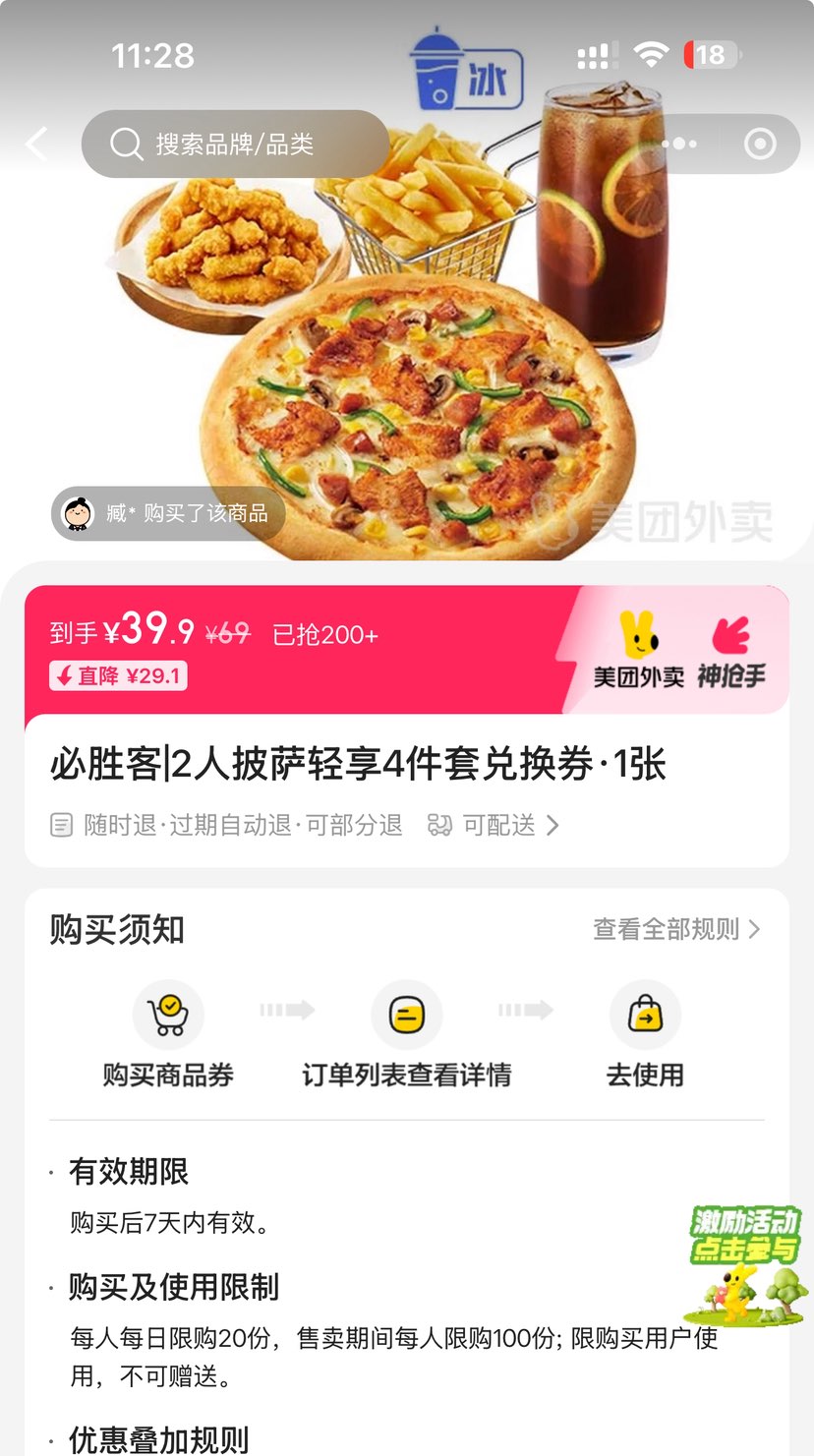The image size is (814, 1456).
Task: Tap the magnifier icon in the search bar
Action: click(x=126, y=144)
